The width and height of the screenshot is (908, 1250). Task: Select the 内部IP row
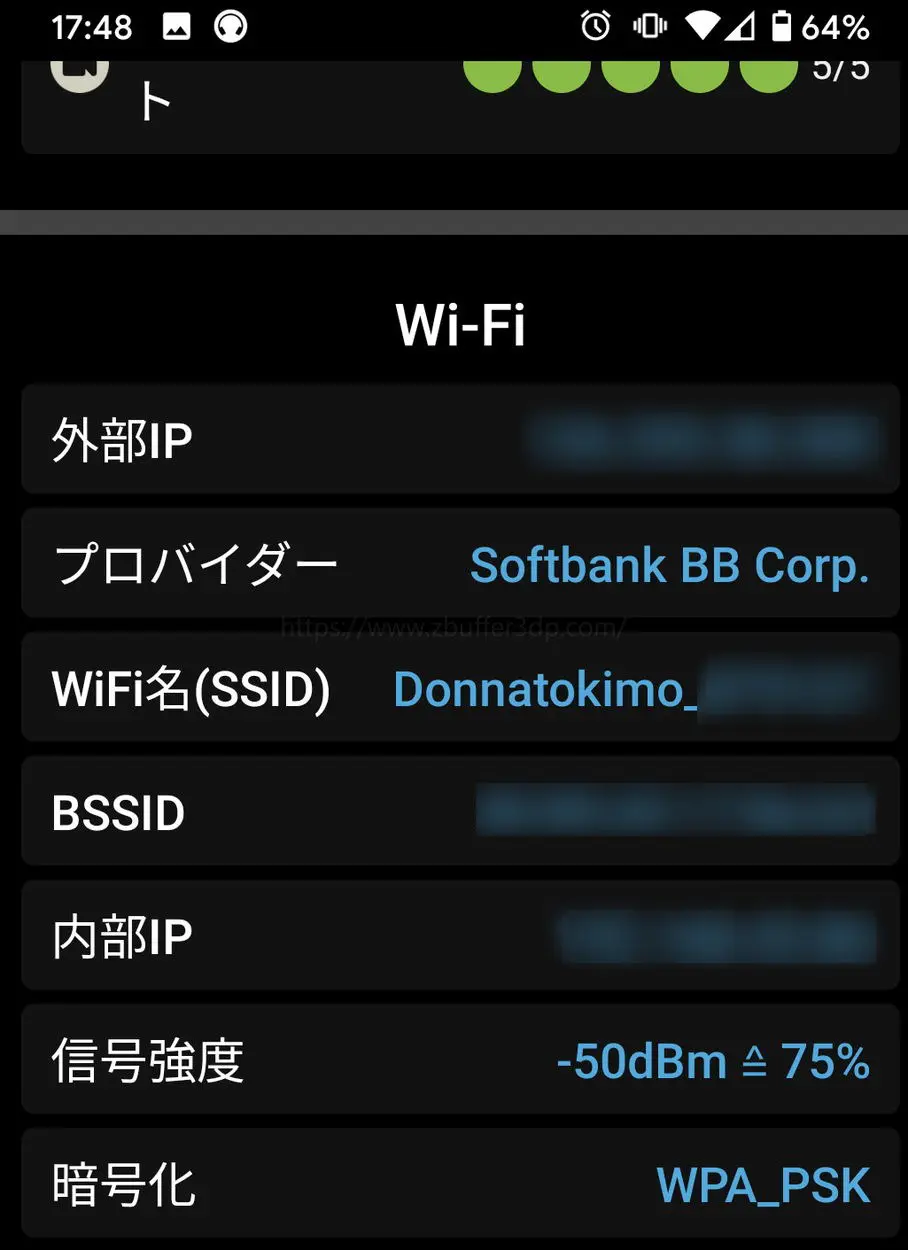click(x=460, y=936)
